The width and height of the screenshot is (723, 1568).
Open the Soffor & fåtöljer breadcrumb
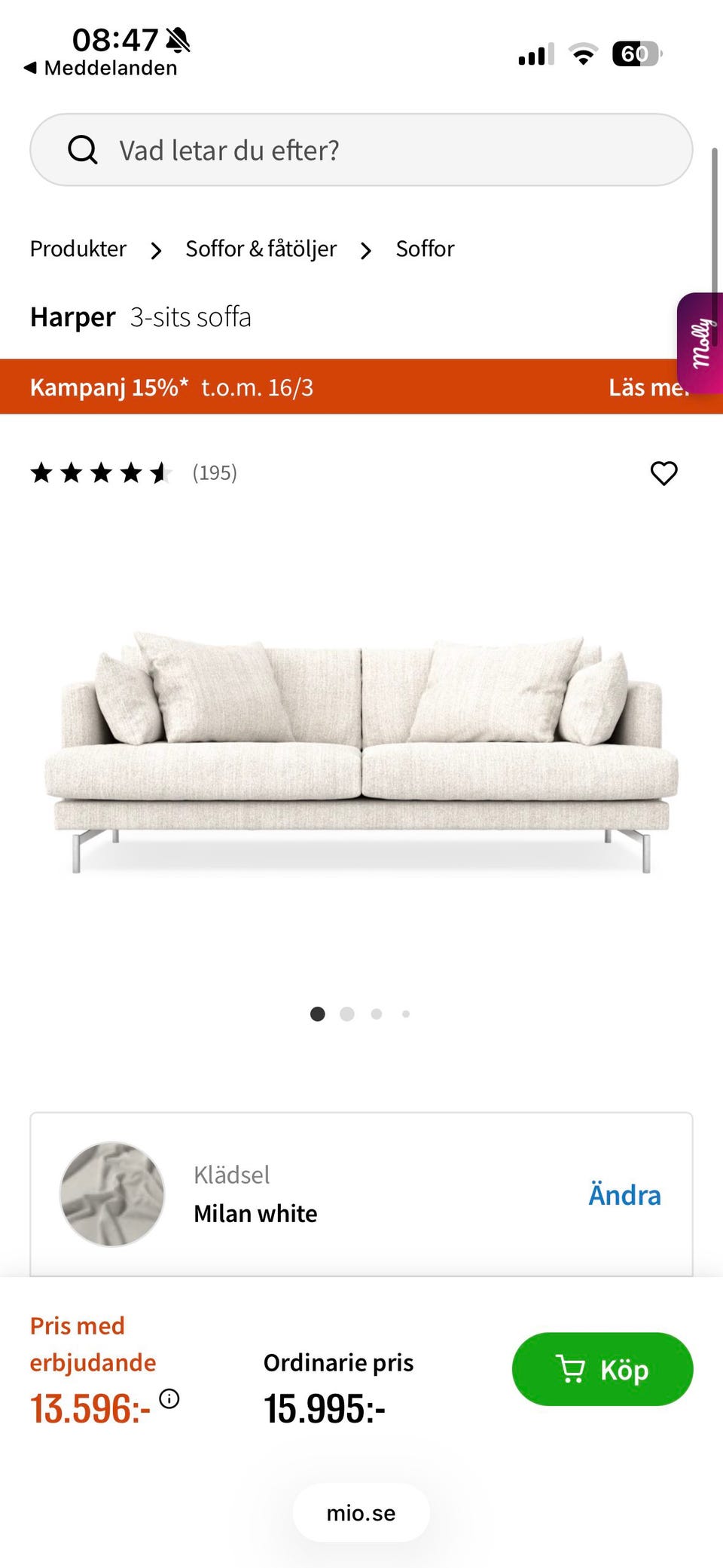[x=261, y=249]
